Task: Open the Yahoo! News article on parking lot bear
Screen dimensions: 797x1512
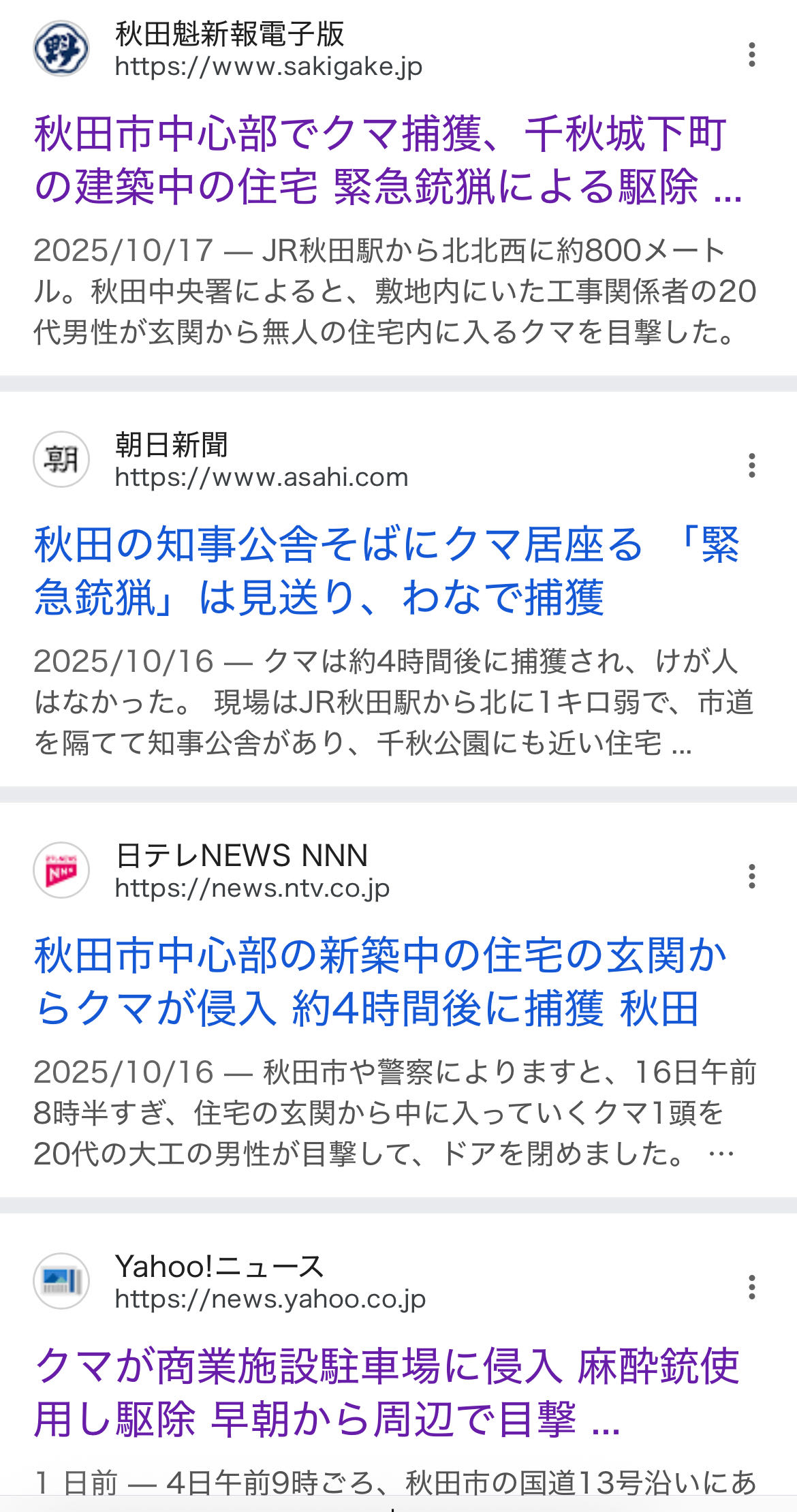Action: click(387, 1393)
